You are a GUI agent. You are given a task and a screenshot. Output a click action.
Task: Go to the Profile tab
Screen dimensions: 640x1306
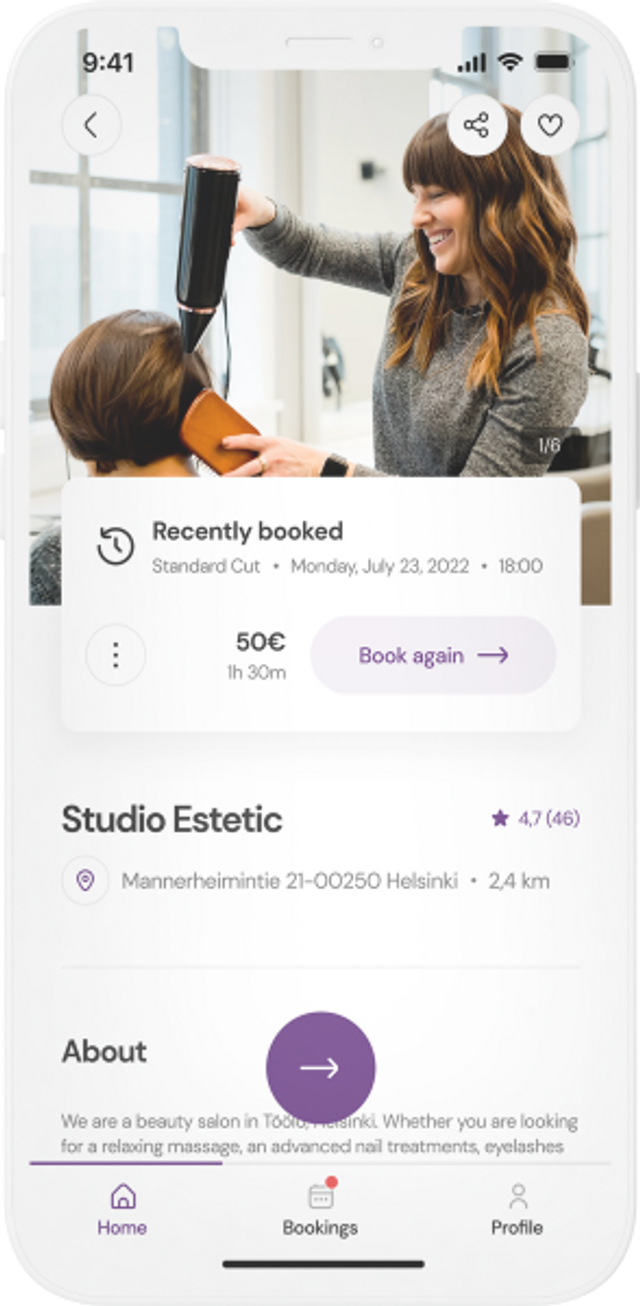(x=517, y=1209)
